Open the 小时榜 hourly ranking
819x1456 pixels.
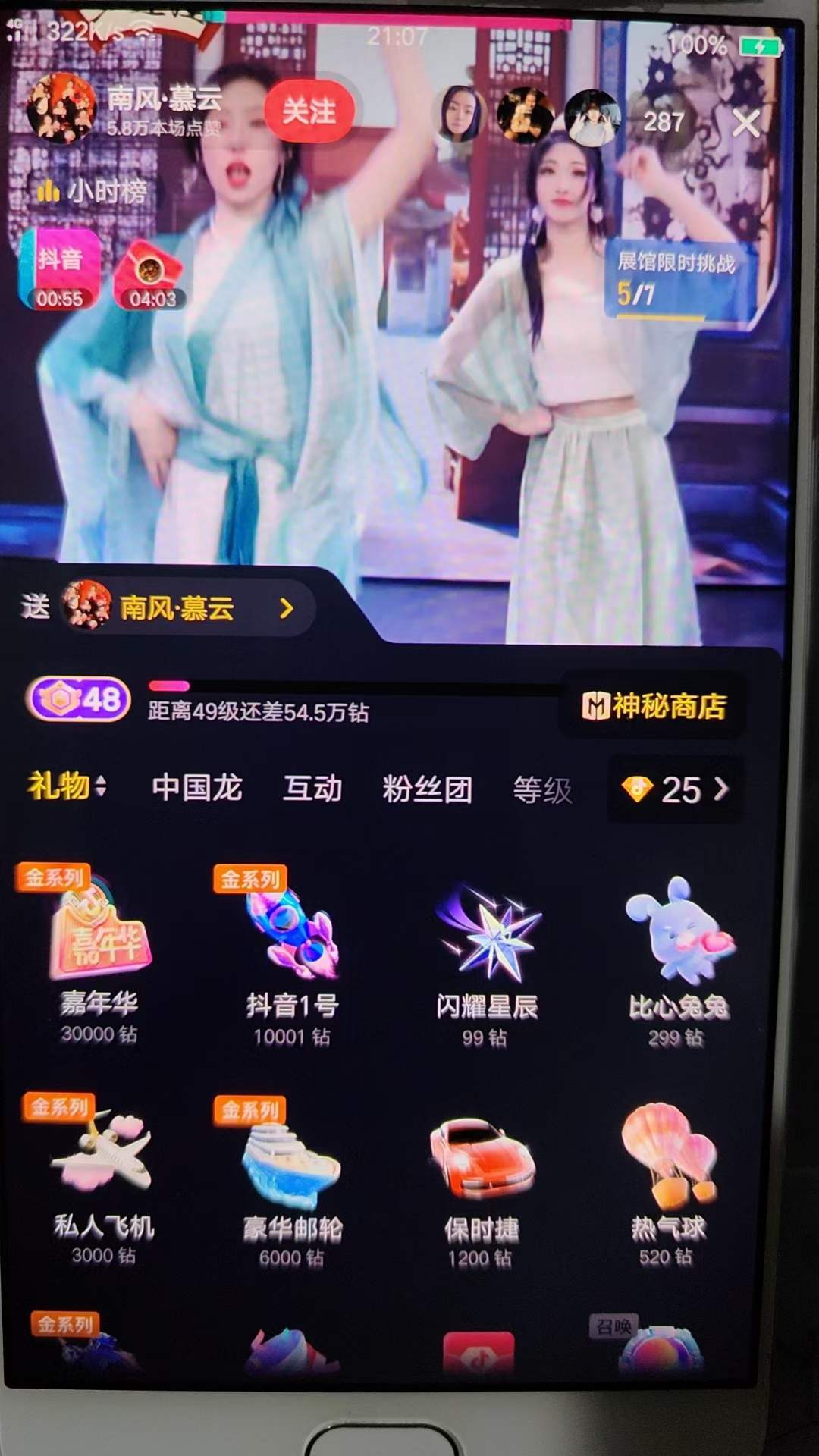[93, 192]
